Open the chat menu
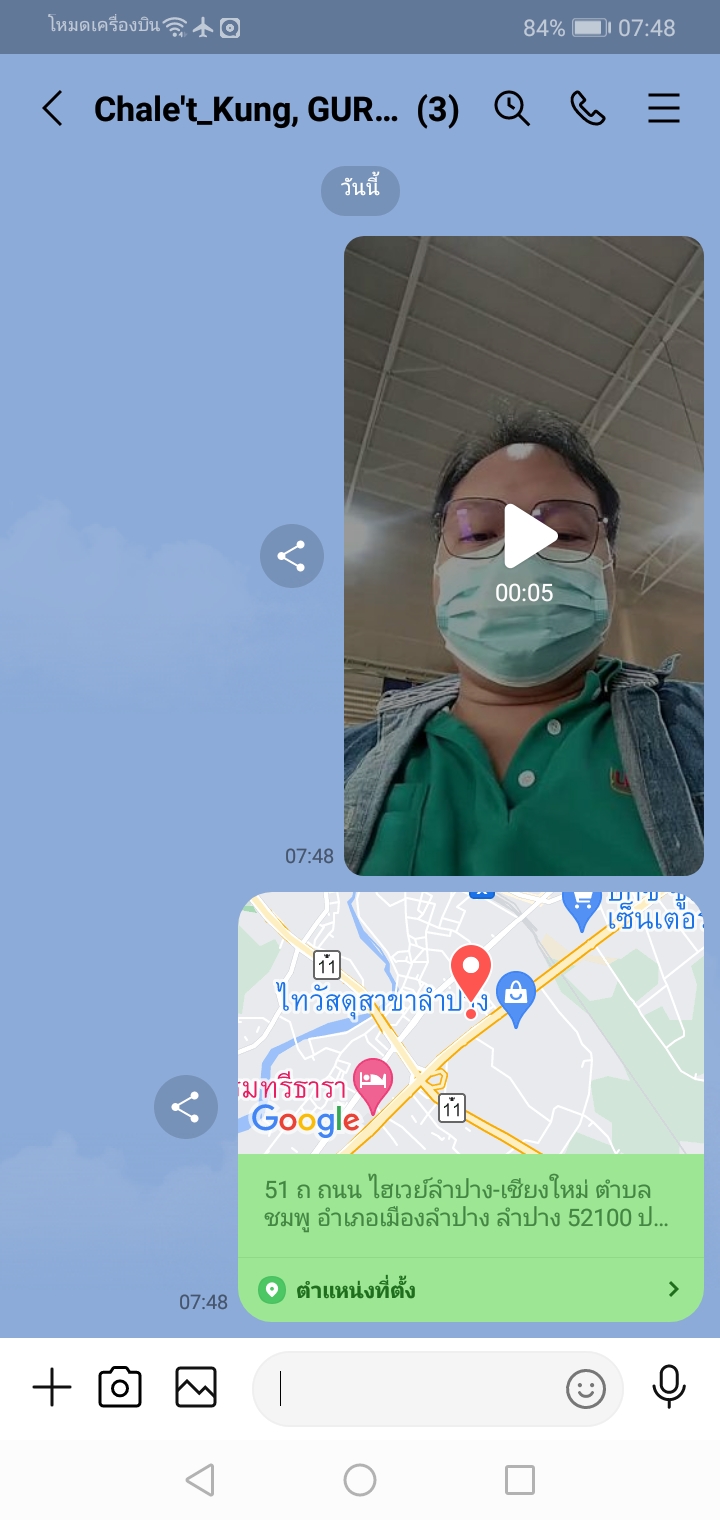 tap(664, 109)
